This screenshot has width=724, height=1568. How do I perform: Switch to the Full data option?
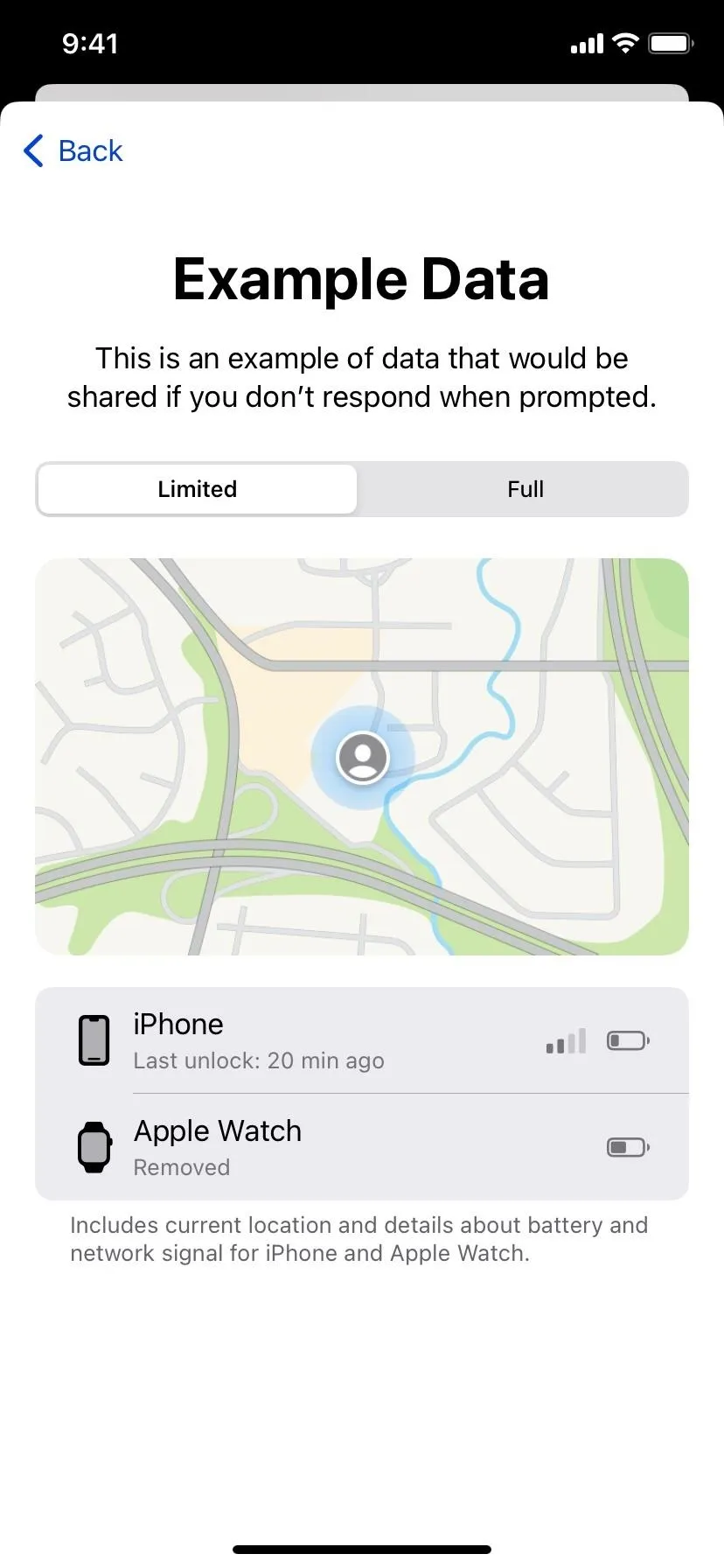(525, 489)
